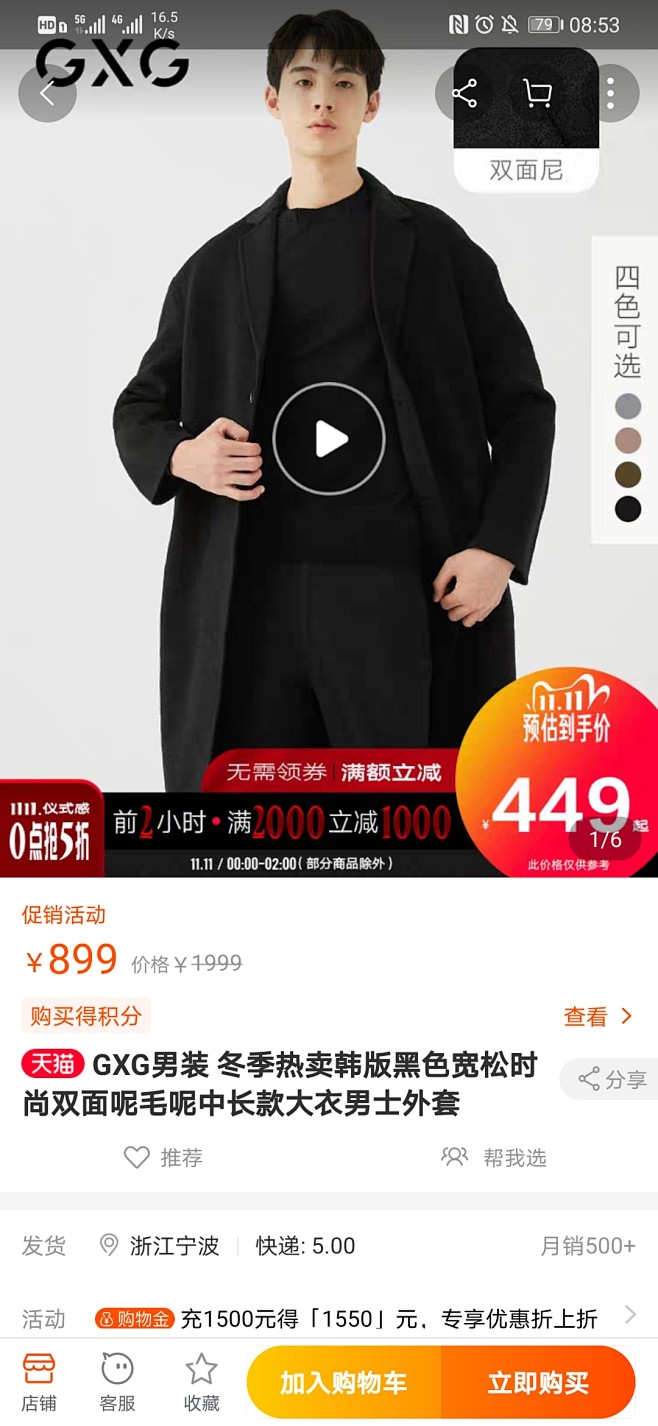Open the three-dot overflow menu

tap(610, 94)
